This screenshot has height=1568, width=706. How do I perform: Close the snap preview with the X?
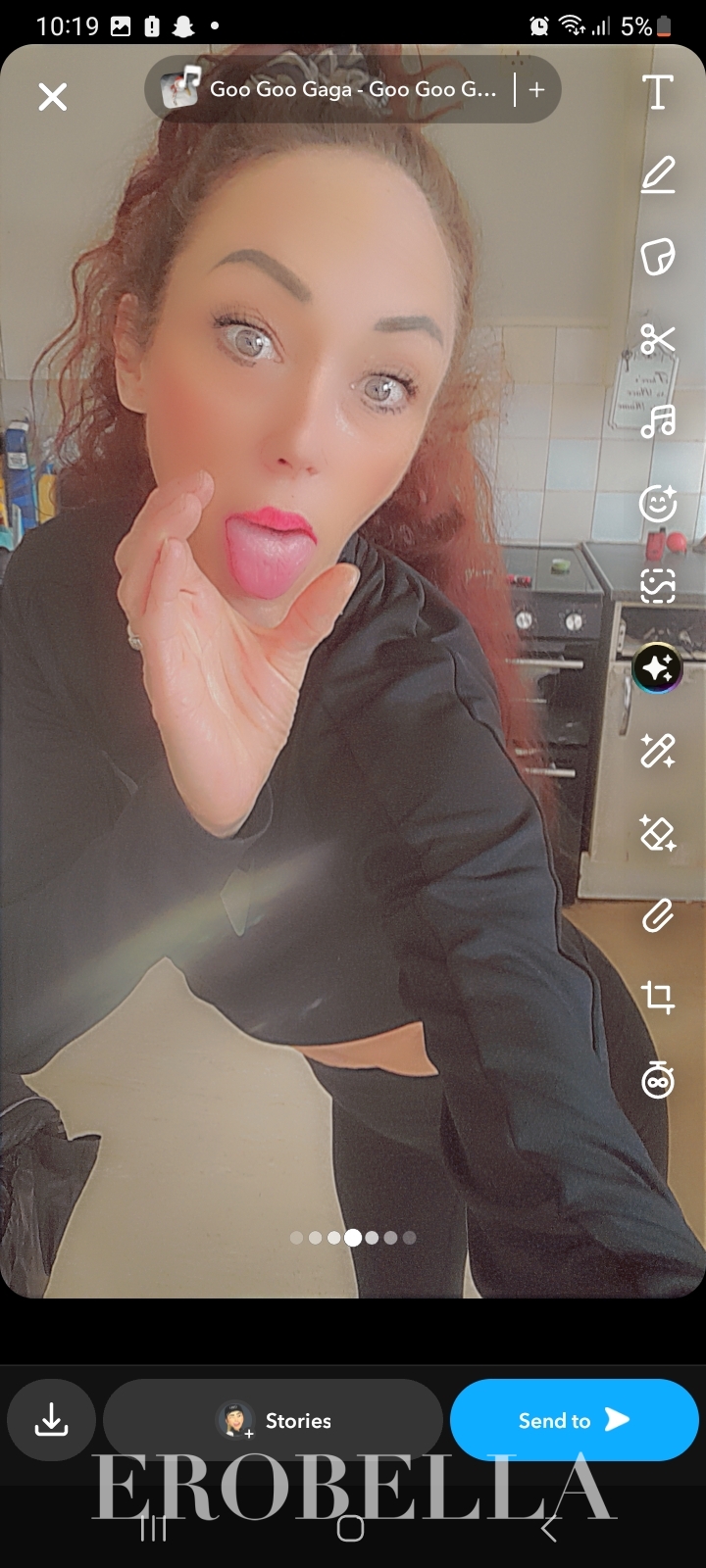pos(52,96)
